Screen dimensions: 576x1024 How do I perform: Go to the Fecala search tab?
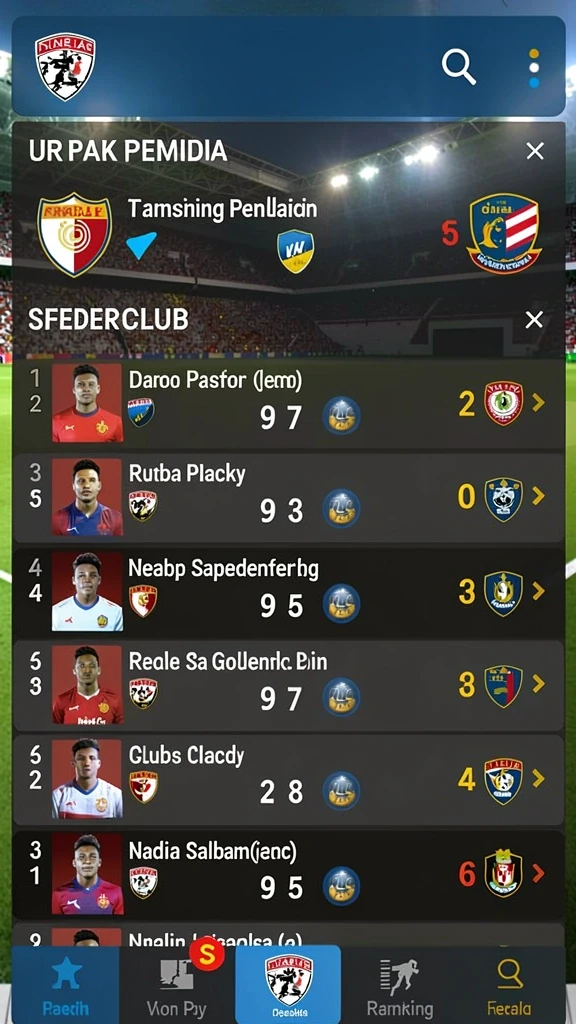click(x=510, y=985)
